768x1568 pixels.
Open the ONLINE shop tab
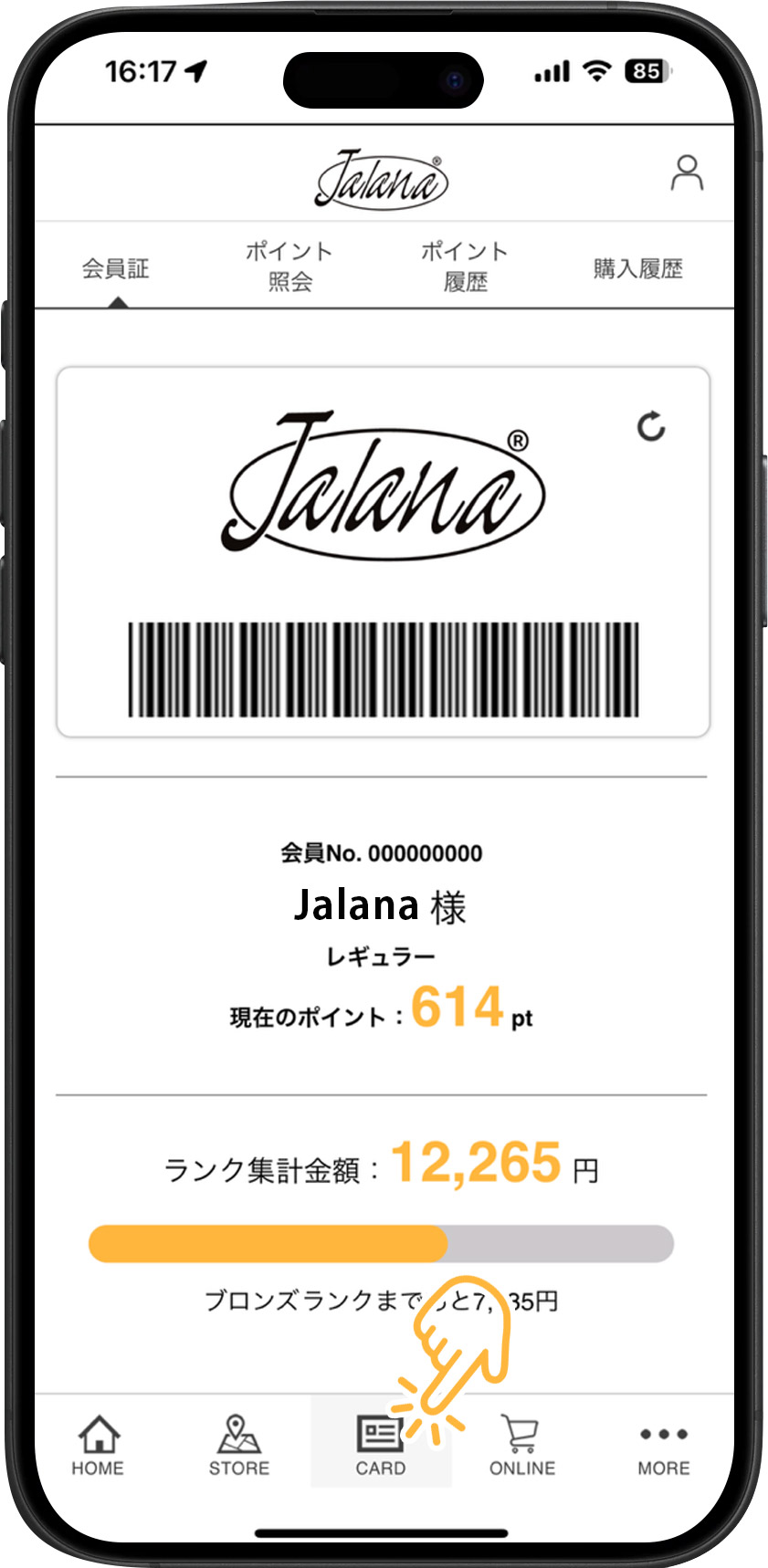[x=521, y=1446]
